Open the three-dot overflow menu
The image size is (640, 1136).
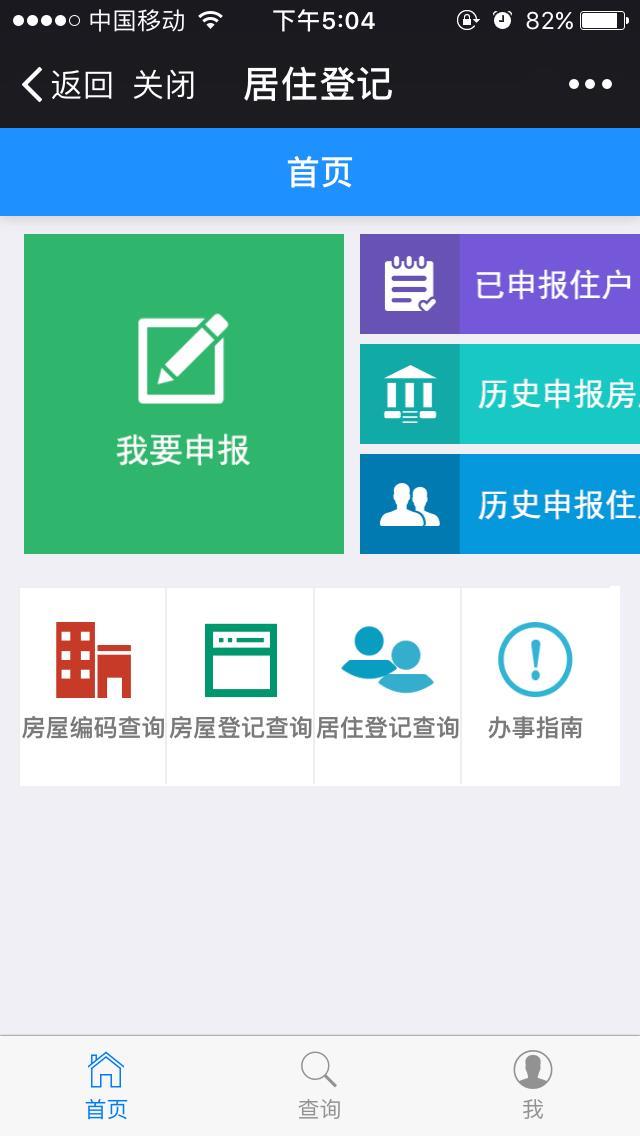point(590,85)
